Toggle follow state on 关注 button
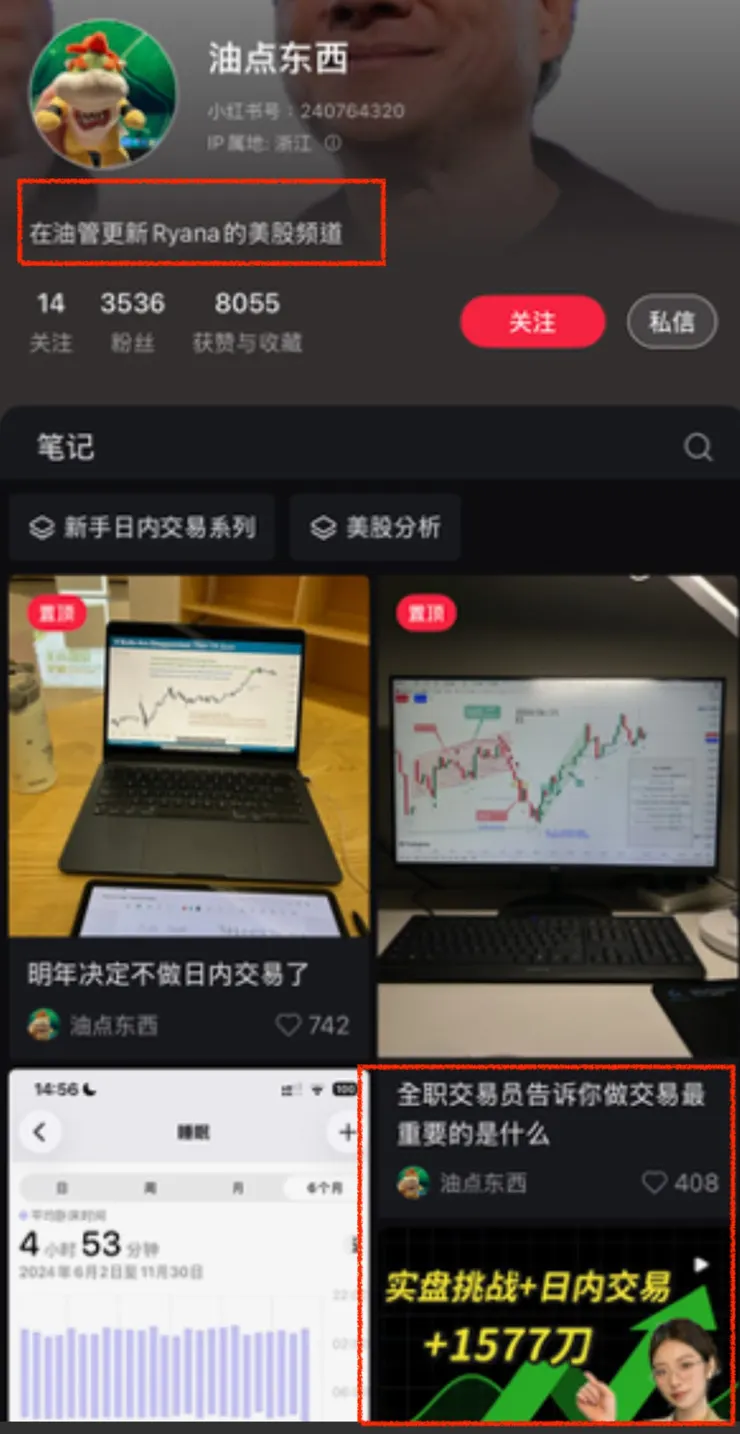The width and height of the screenshot is (740, 1434). point(532,322)
